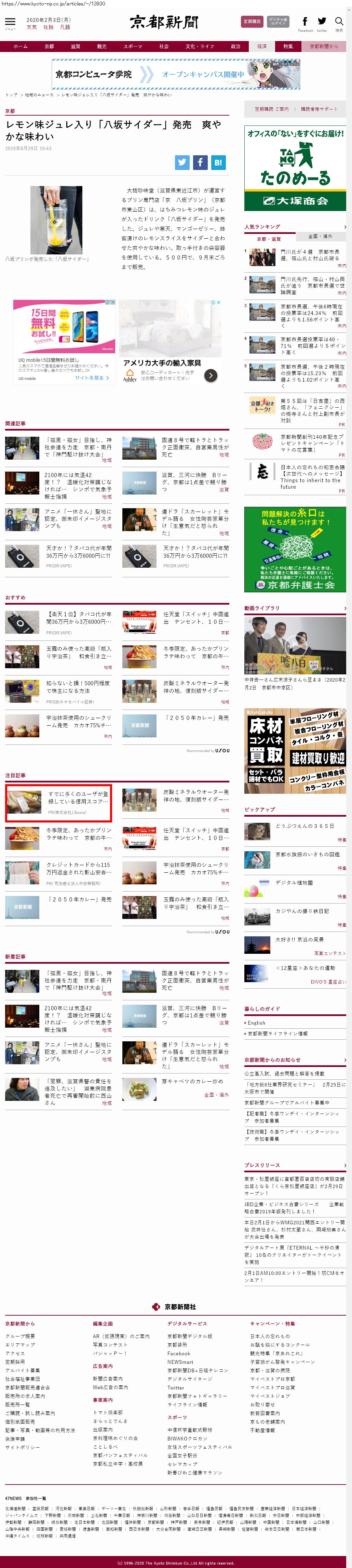Switch ranking to 全国・海外 tab

pos(320,236)
